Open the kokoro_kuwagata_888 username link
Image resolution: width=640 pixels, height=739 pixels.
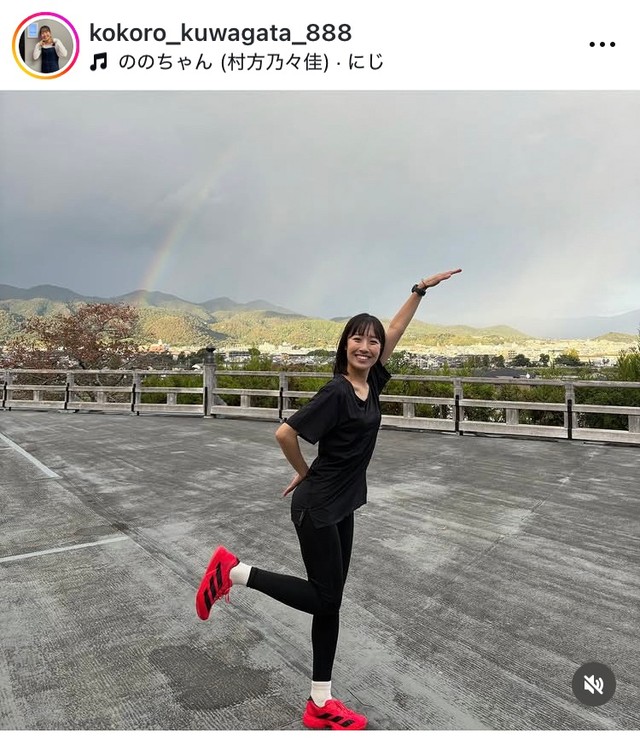click(x=220, y=32)
